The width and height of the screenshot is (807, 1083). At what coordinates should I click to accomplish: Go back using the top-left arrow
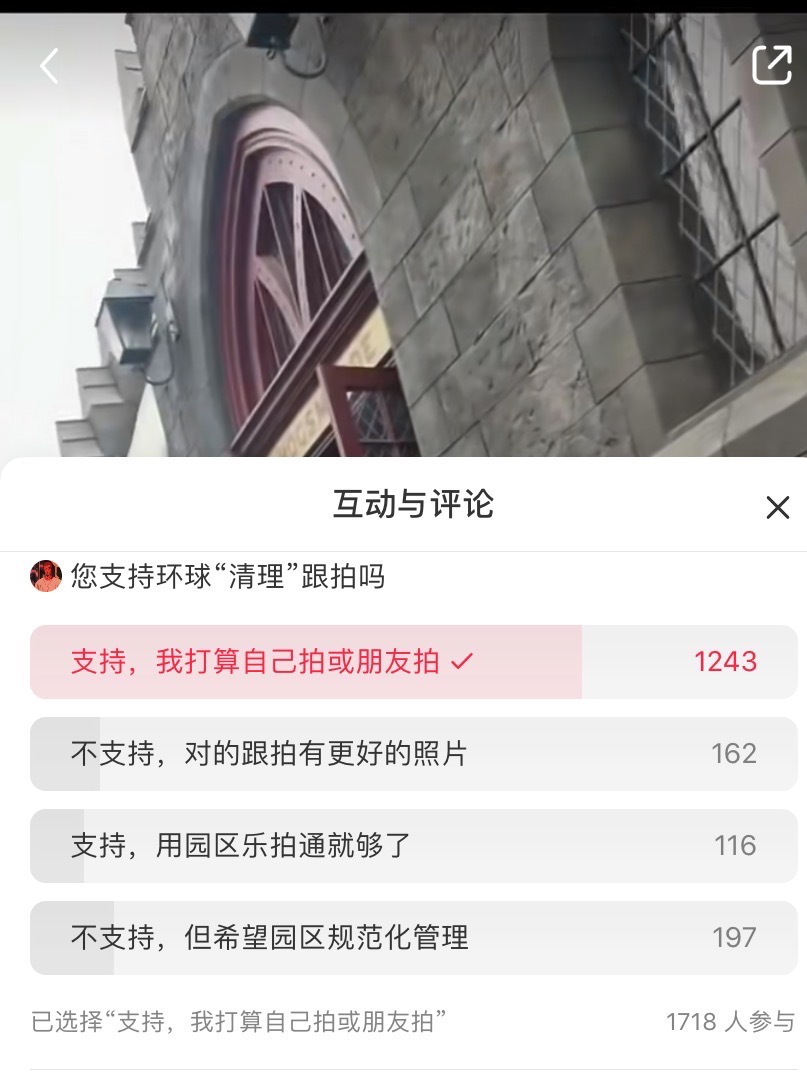49,66
